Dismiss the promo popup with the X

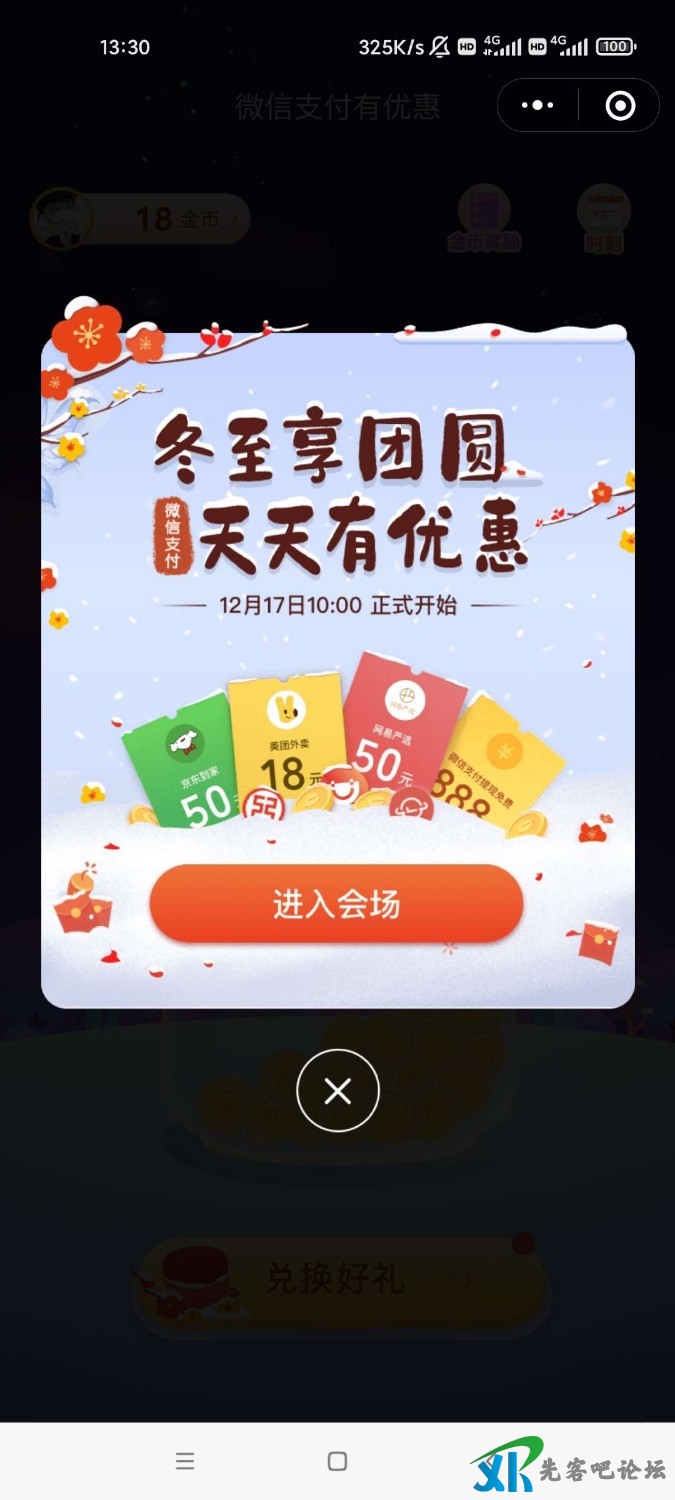[338, 1091]
